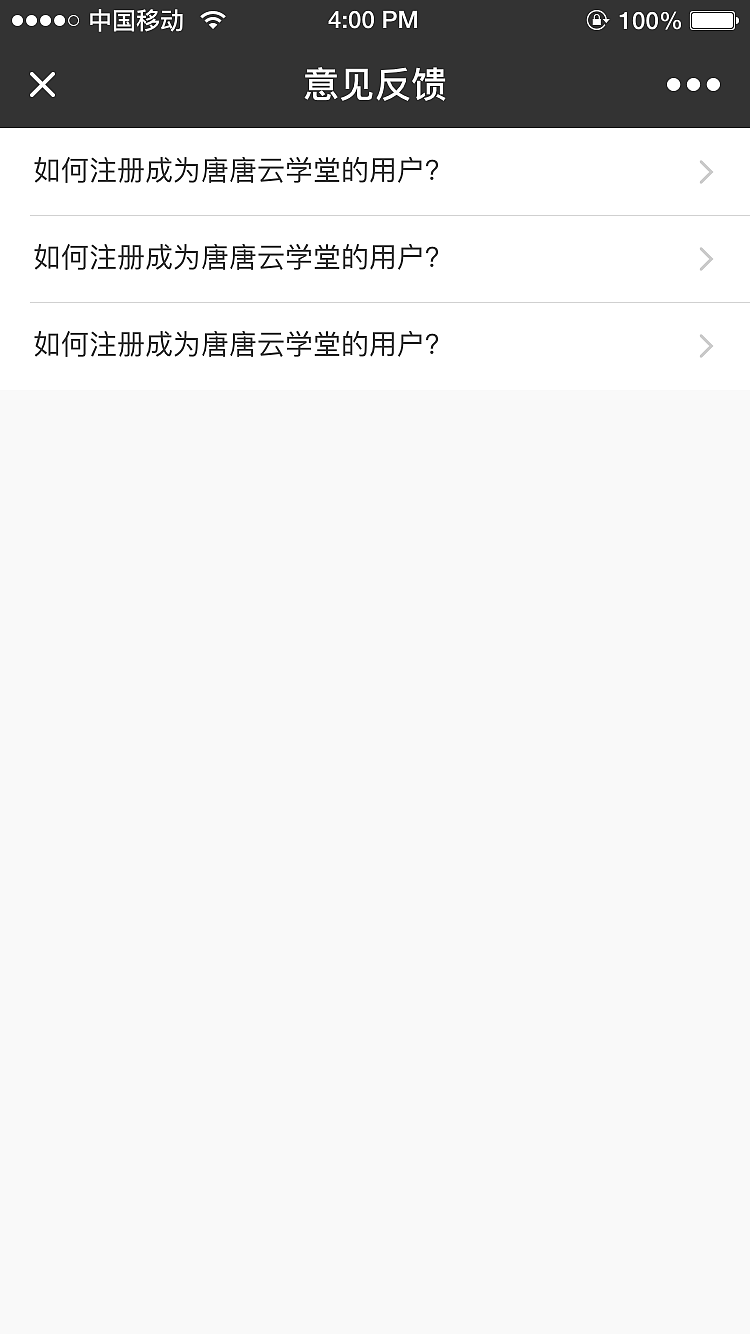
Task: Tap the 100% battery percentage indicator
Action: [x=649, y=19]
